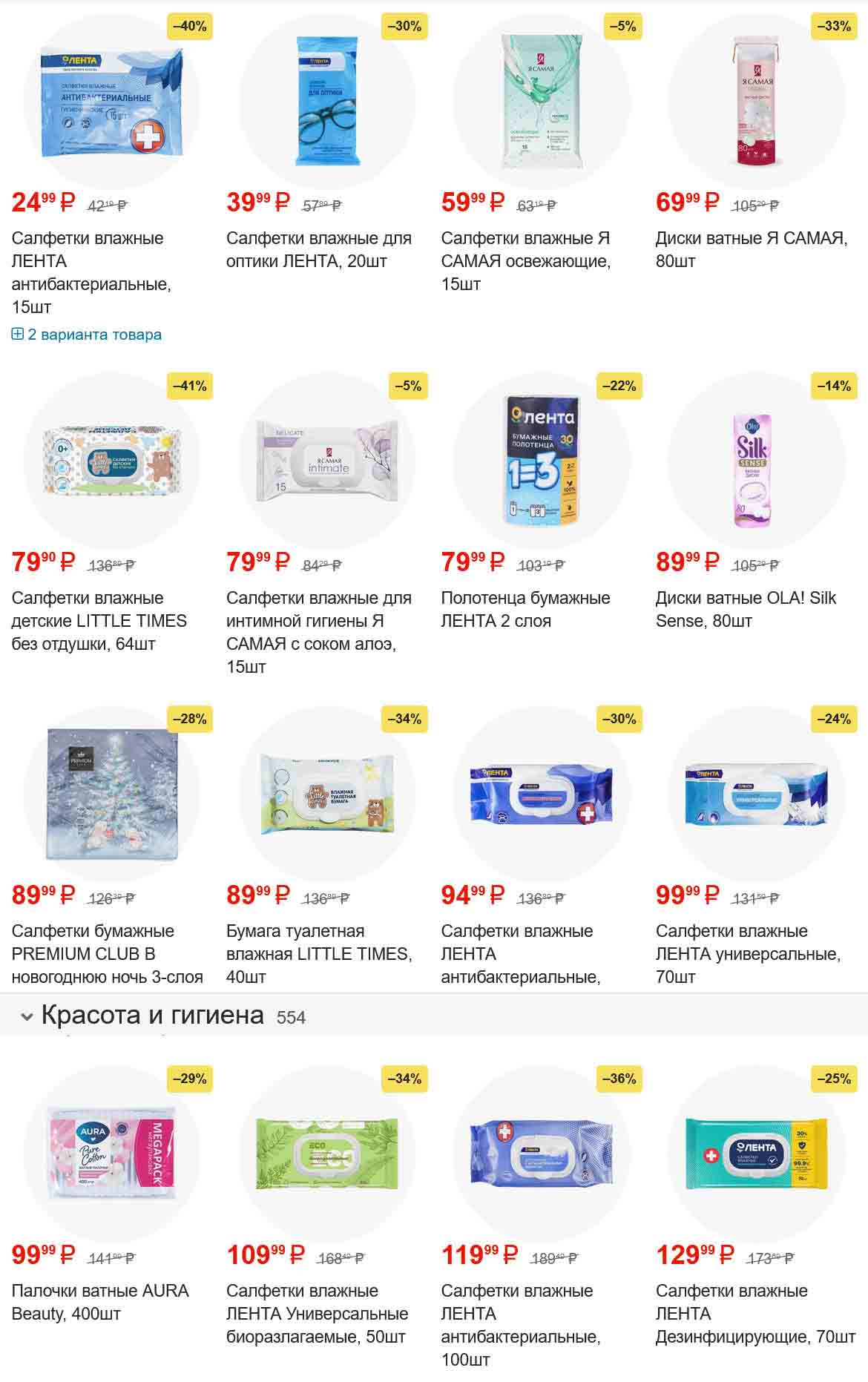Open Салфетки влажные ЛЕНТА Дезинфицирующие 70шт
The image size is (868, 1382).
click(x=755, y=1313)
